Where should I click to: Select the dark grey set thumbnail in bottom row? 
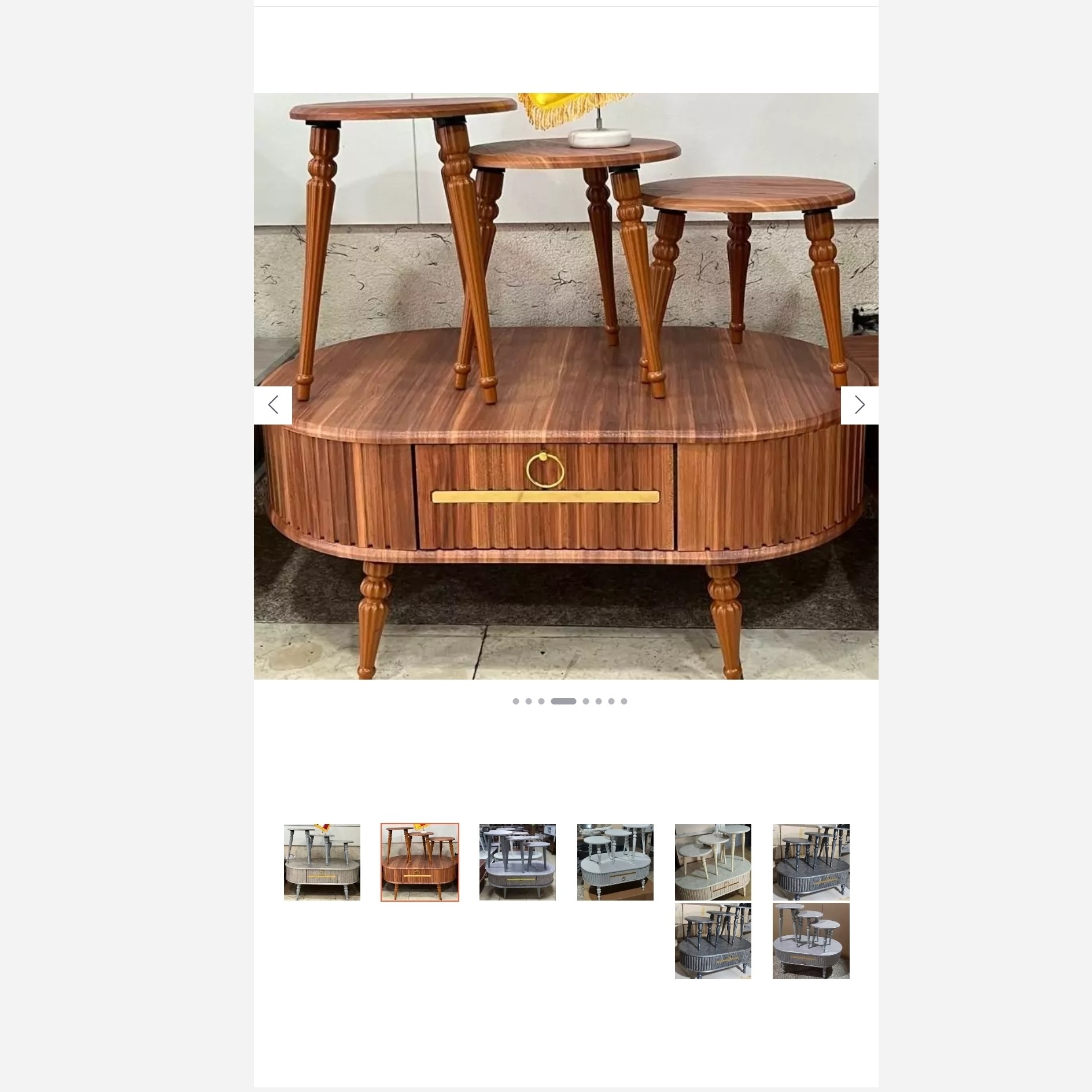[713, 941]
